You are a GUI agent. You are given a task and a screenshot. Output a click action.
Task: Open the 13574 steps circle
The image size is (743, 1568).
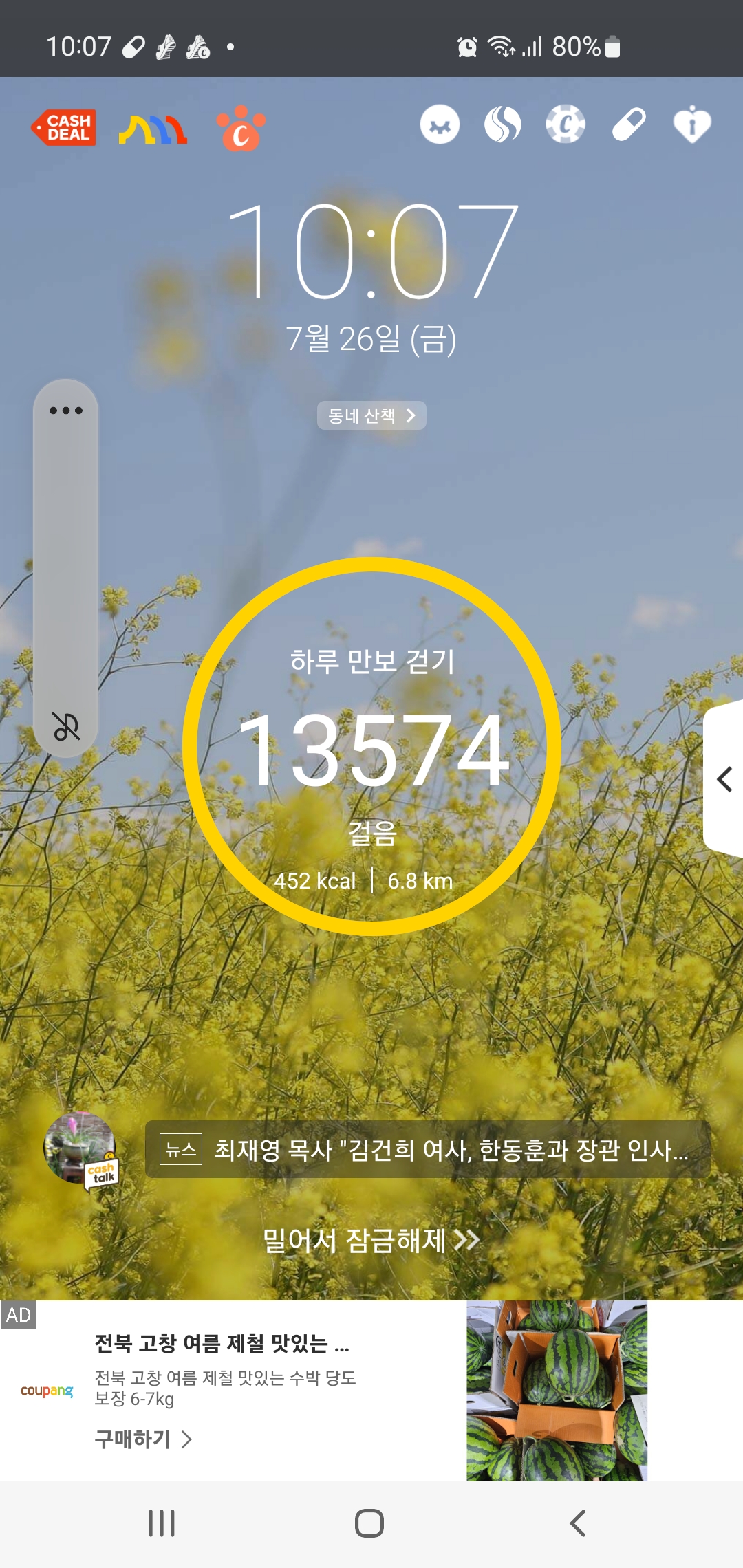point(371,747)
